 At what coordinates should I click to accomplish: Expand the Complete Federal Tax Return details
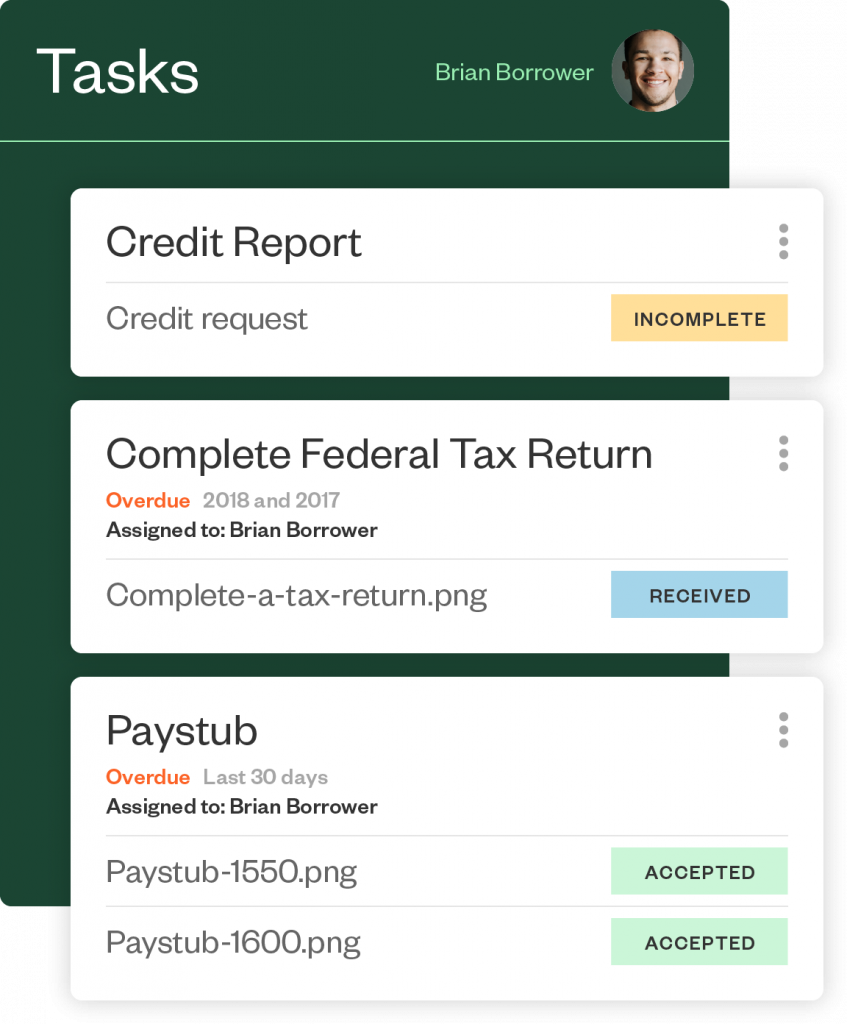coord(380,452)
